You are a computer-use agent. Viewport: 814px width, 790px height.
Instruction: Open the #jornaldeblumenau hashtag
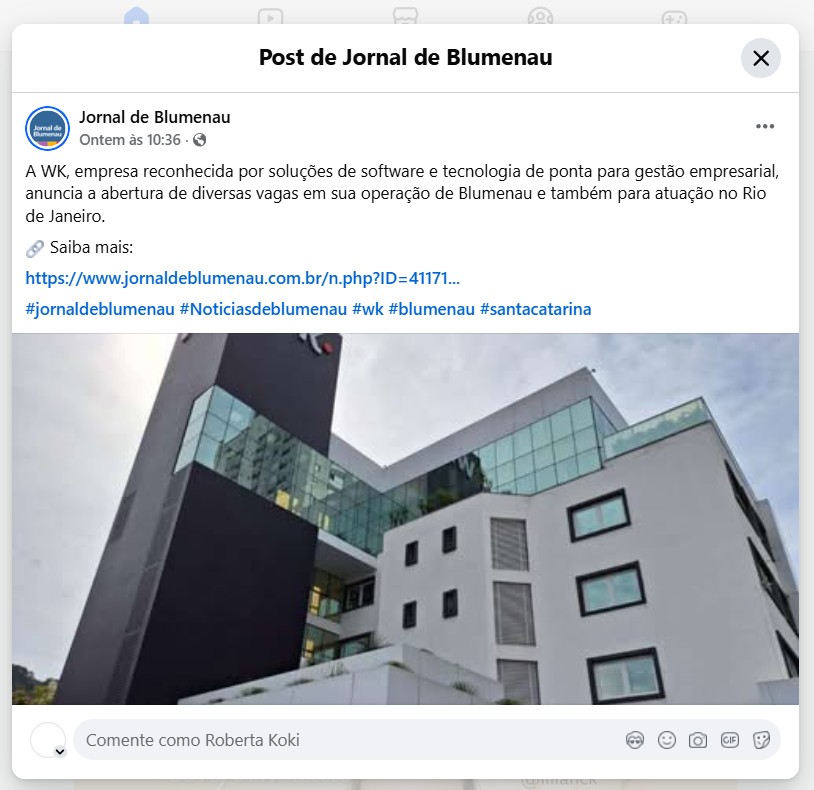(x=100, y=309)
